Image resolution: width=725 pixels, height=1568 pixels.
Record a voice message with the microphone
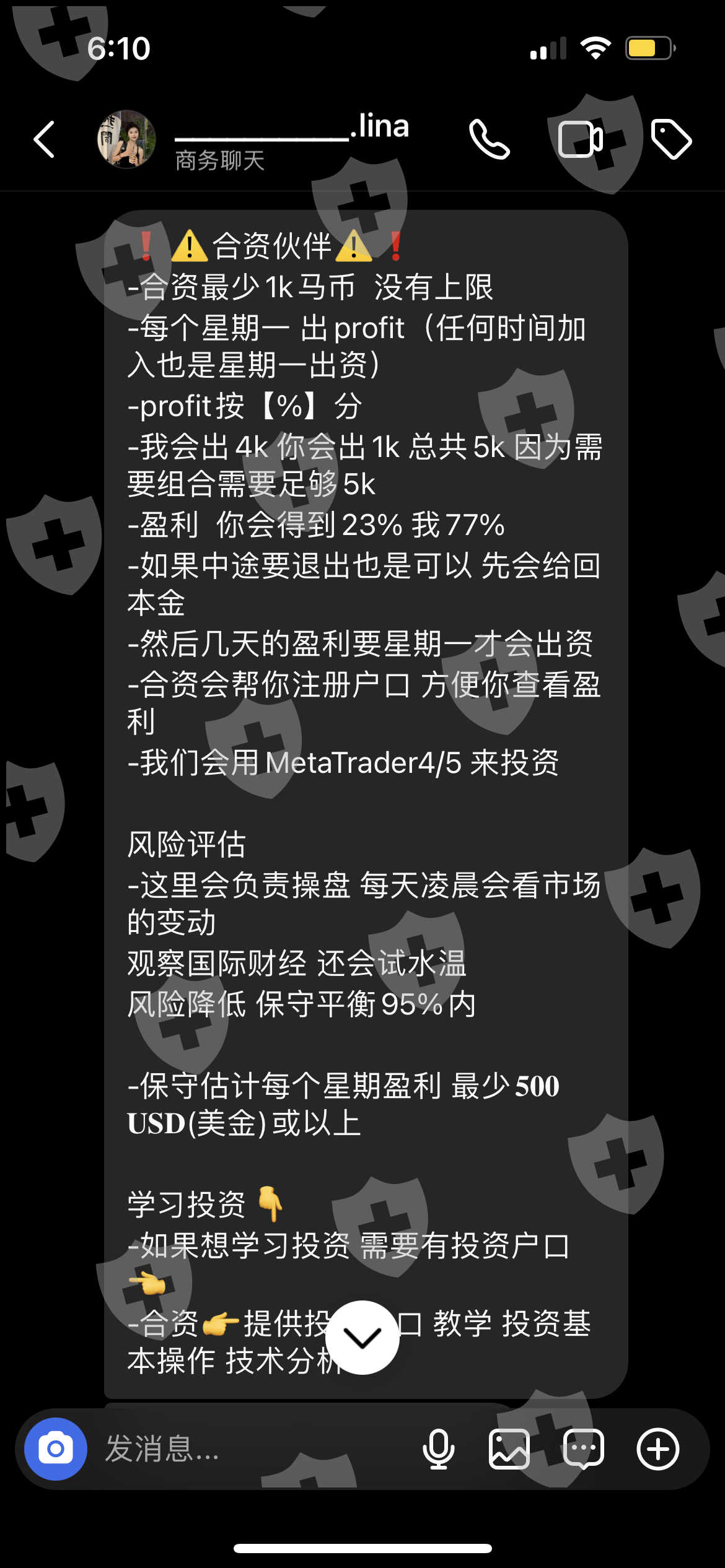439,1449
